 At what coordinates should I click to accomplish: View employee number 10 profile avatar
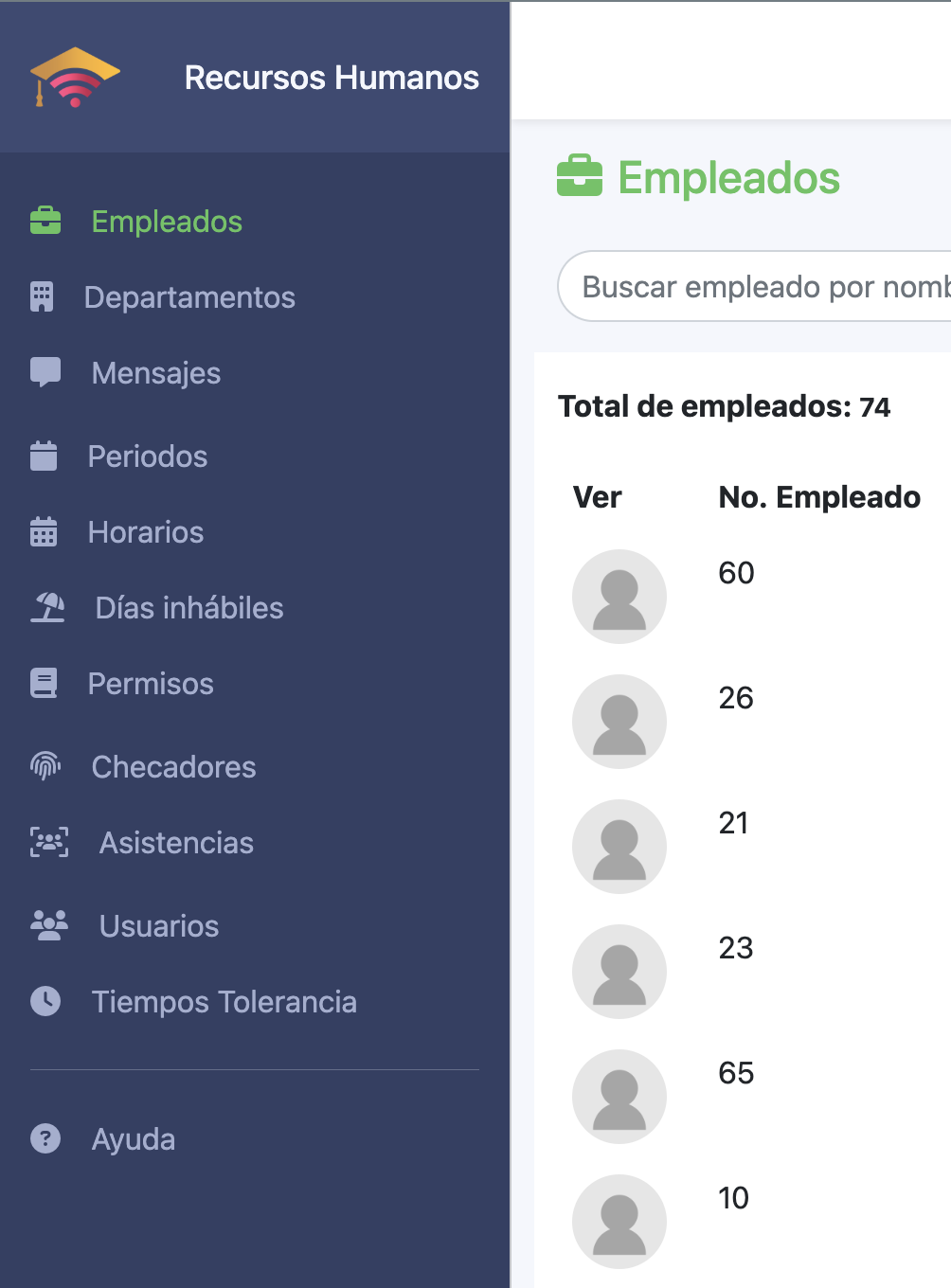pos(619,1222)
